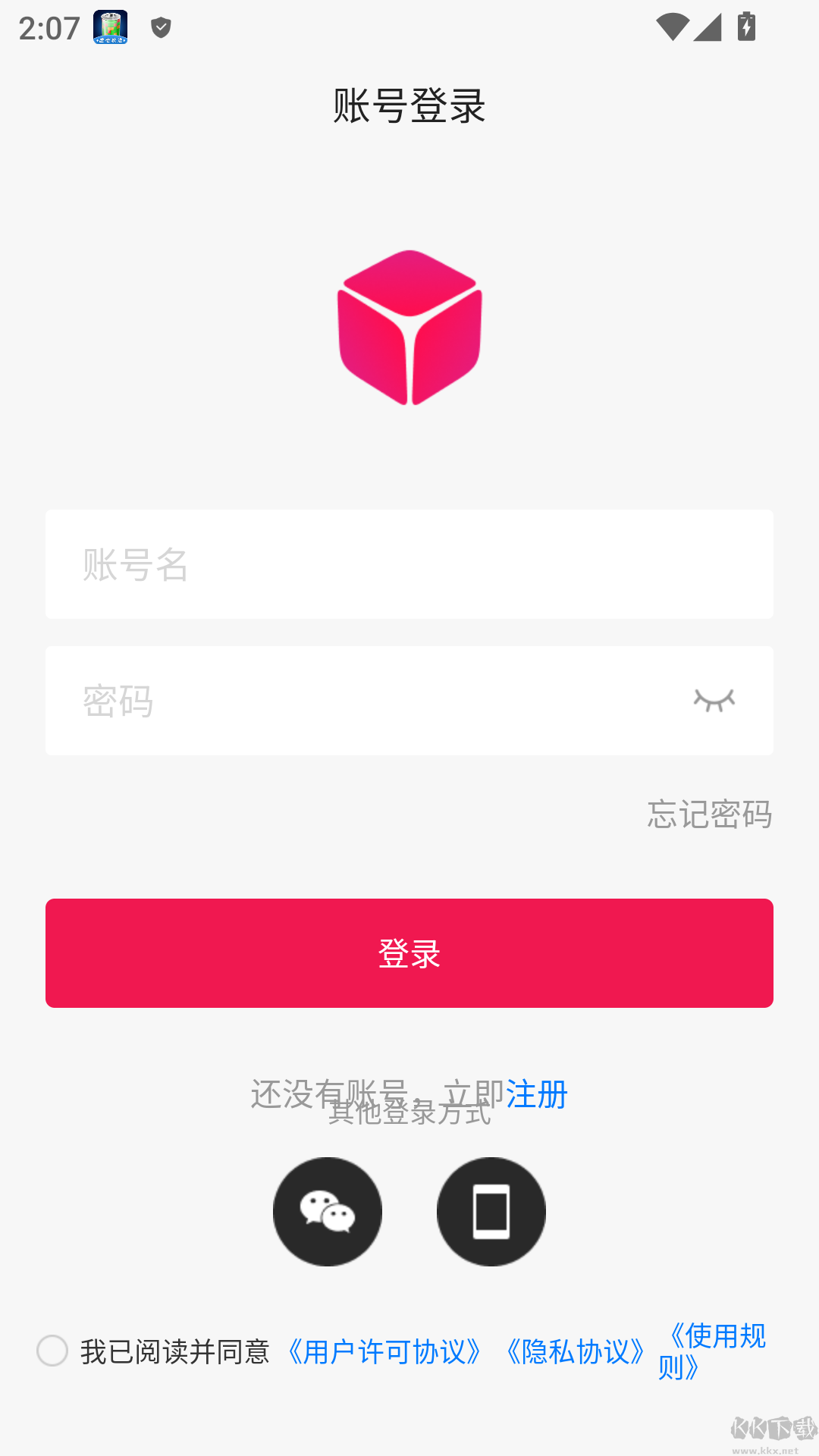Tap the 账号名 username input field
This screenshot has height=1456, width=819.
pos(409,563)
